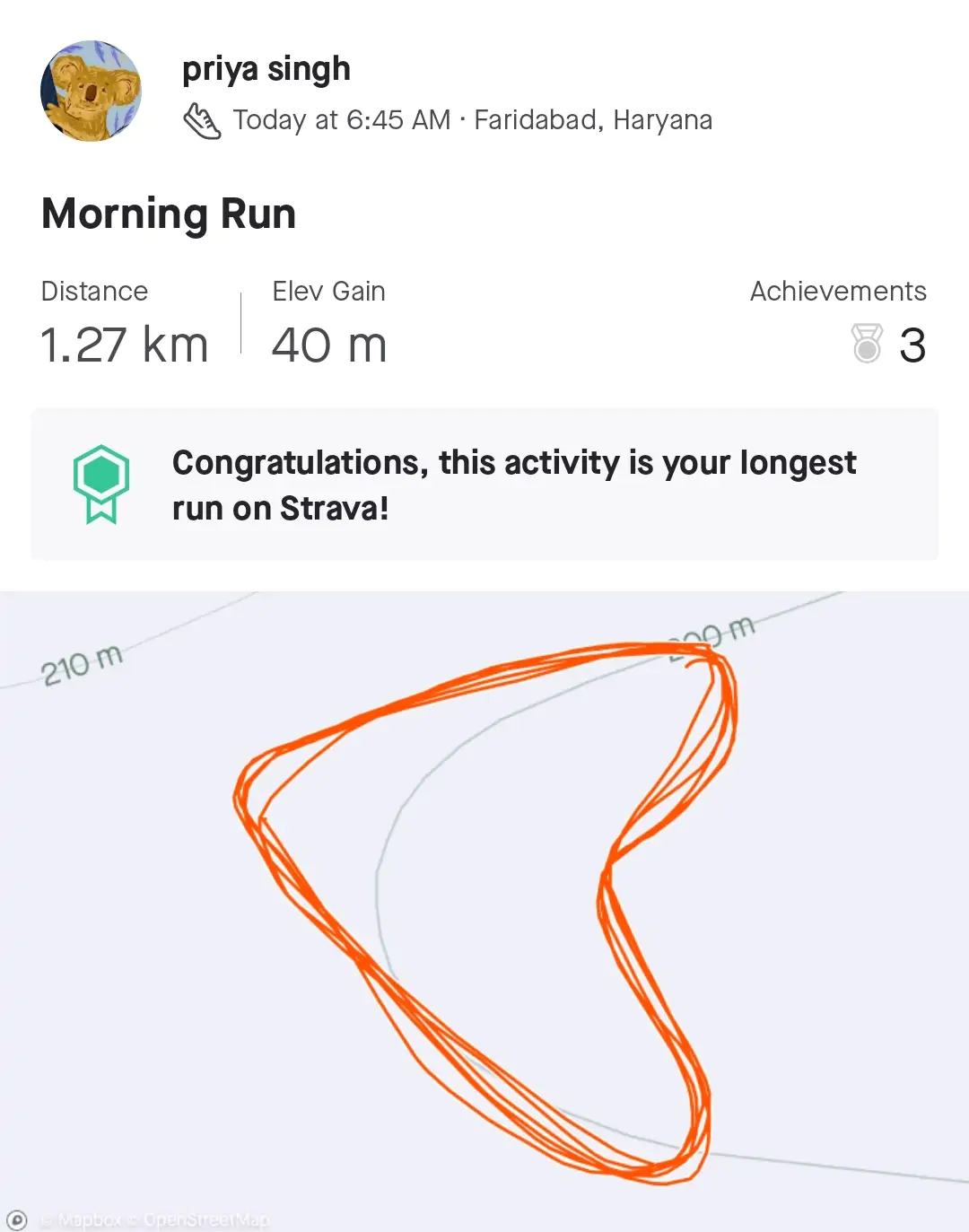Open the longest run congratulations card
Screen dimensions: 969x1232
tap(484, 485)
